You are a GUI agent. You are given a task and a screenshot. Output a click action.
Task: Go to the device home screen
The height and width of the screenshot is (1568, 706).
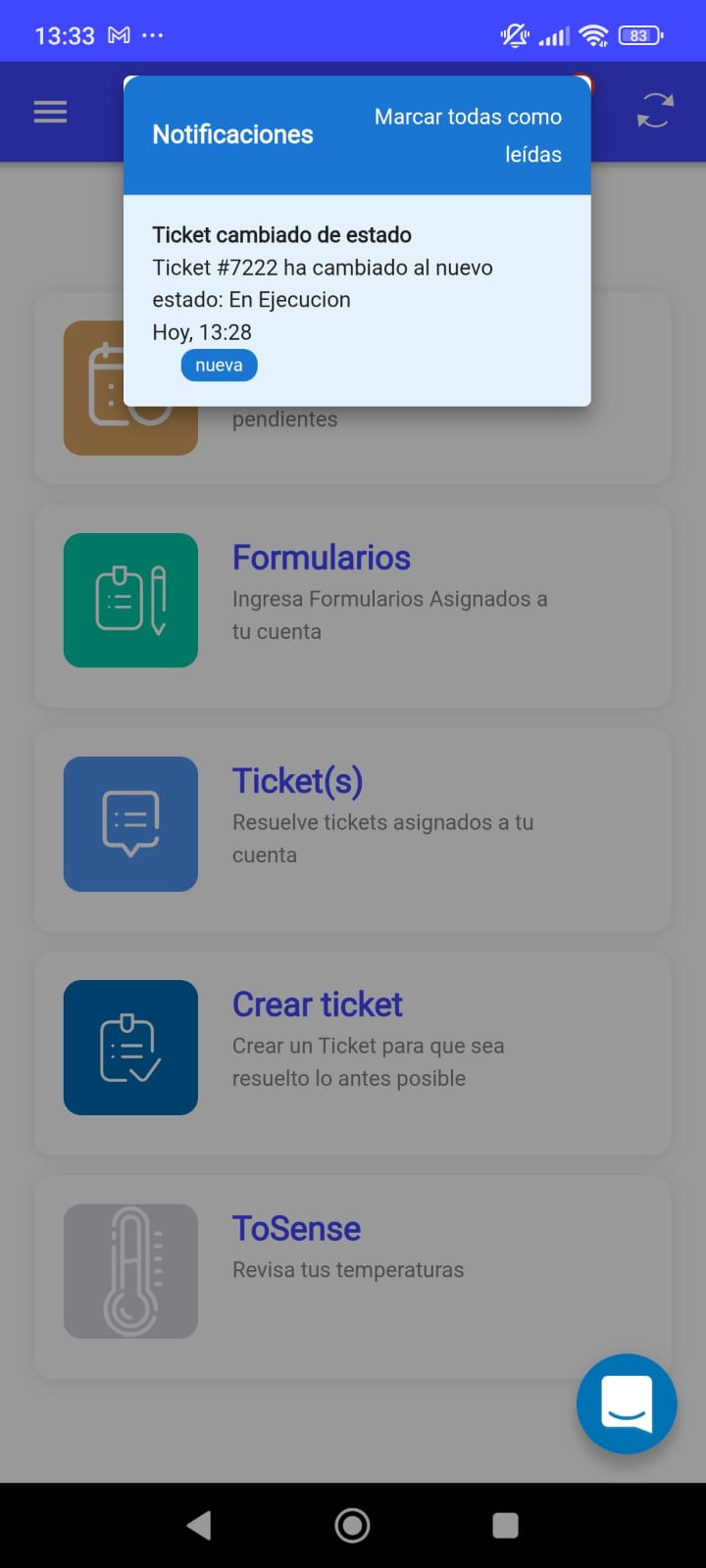click(352, 1525)
